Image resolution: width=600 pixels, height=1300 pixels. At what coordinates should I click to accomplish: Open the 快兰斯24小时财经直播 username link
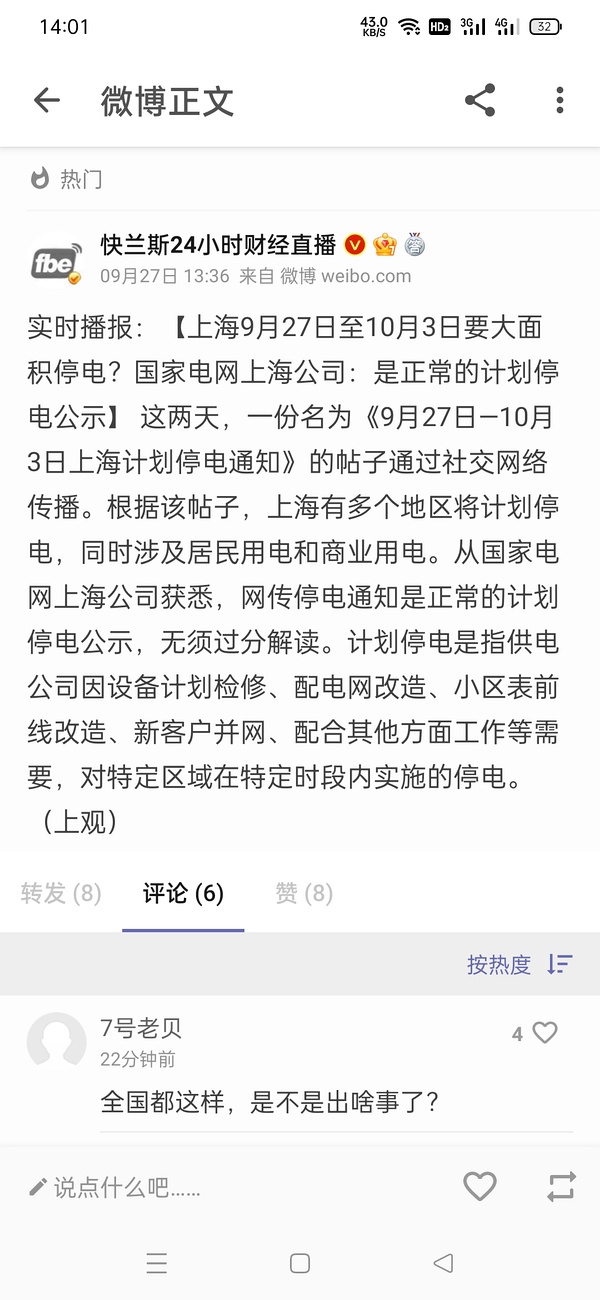(218, 244)
